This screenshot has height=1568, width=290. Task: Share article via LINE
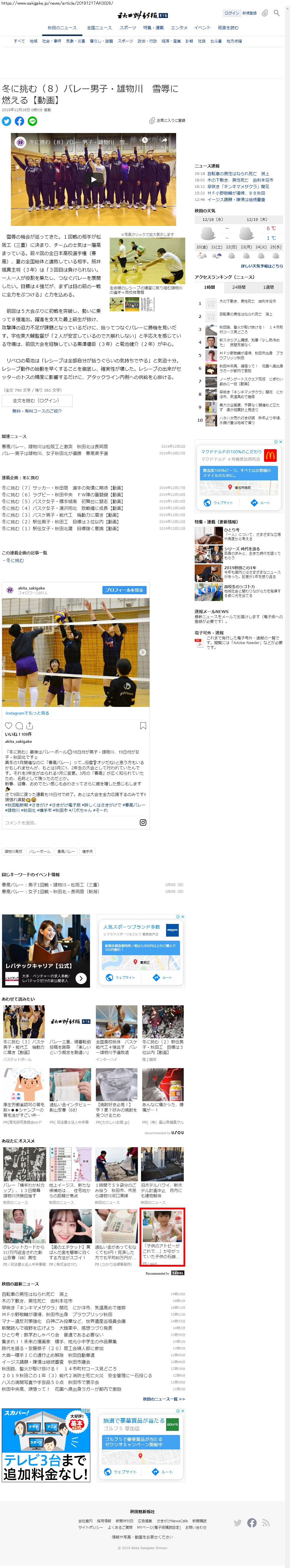(32, 121)
